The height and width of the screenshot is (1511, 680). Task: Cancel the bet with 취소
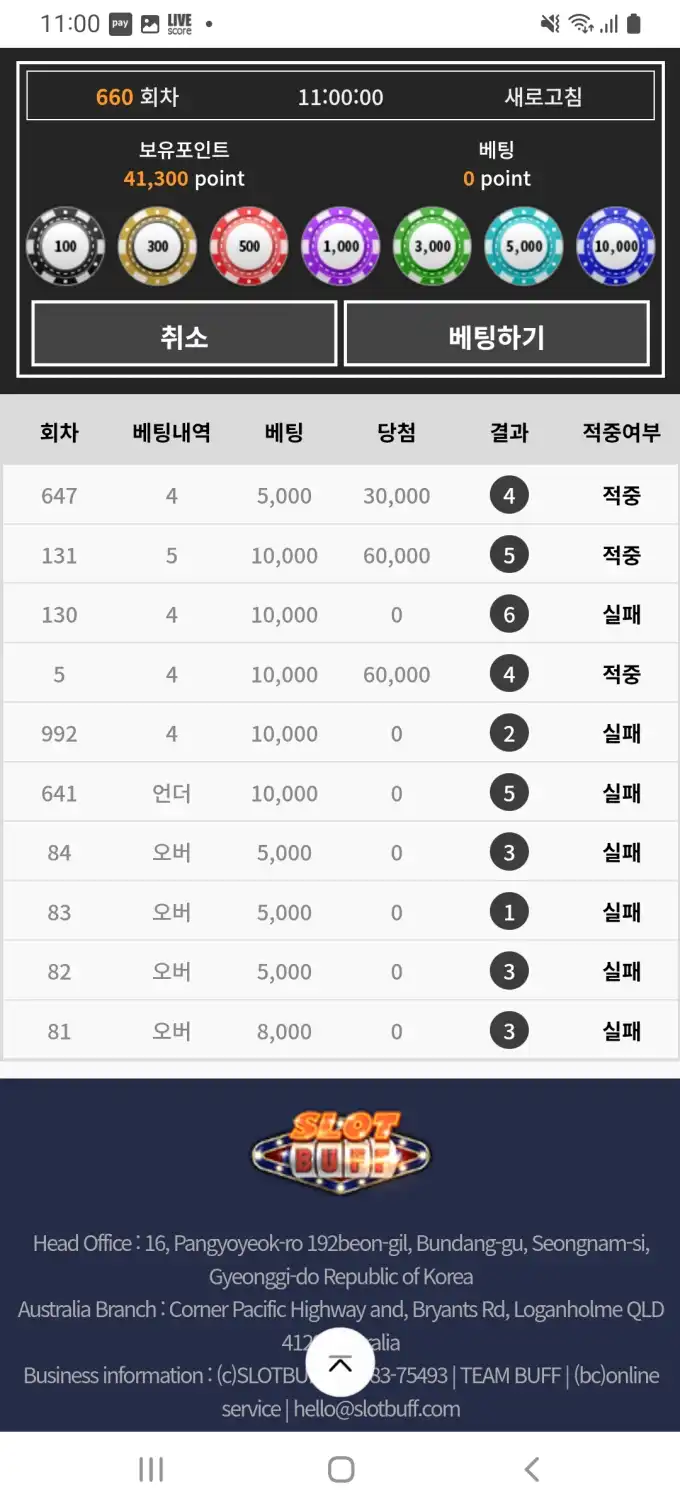click(x=184, y=335)
